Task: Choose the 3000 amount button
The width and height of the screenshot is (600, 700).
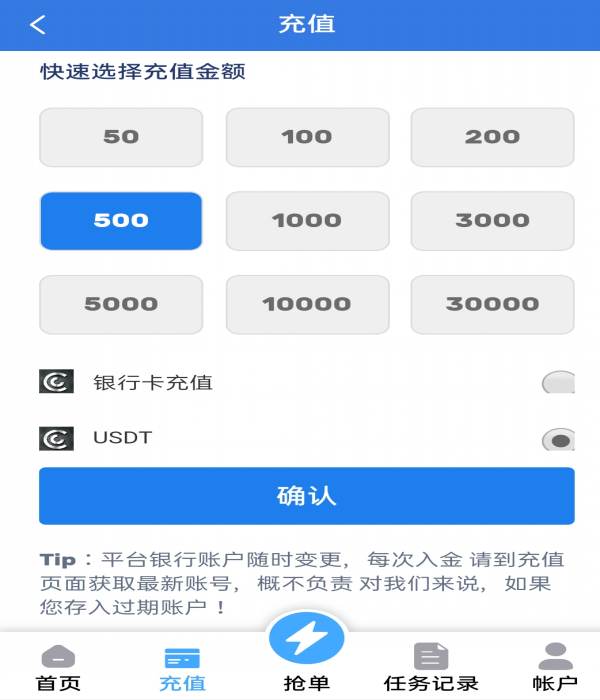Action: pyautogui.click(x=492, y=221)
